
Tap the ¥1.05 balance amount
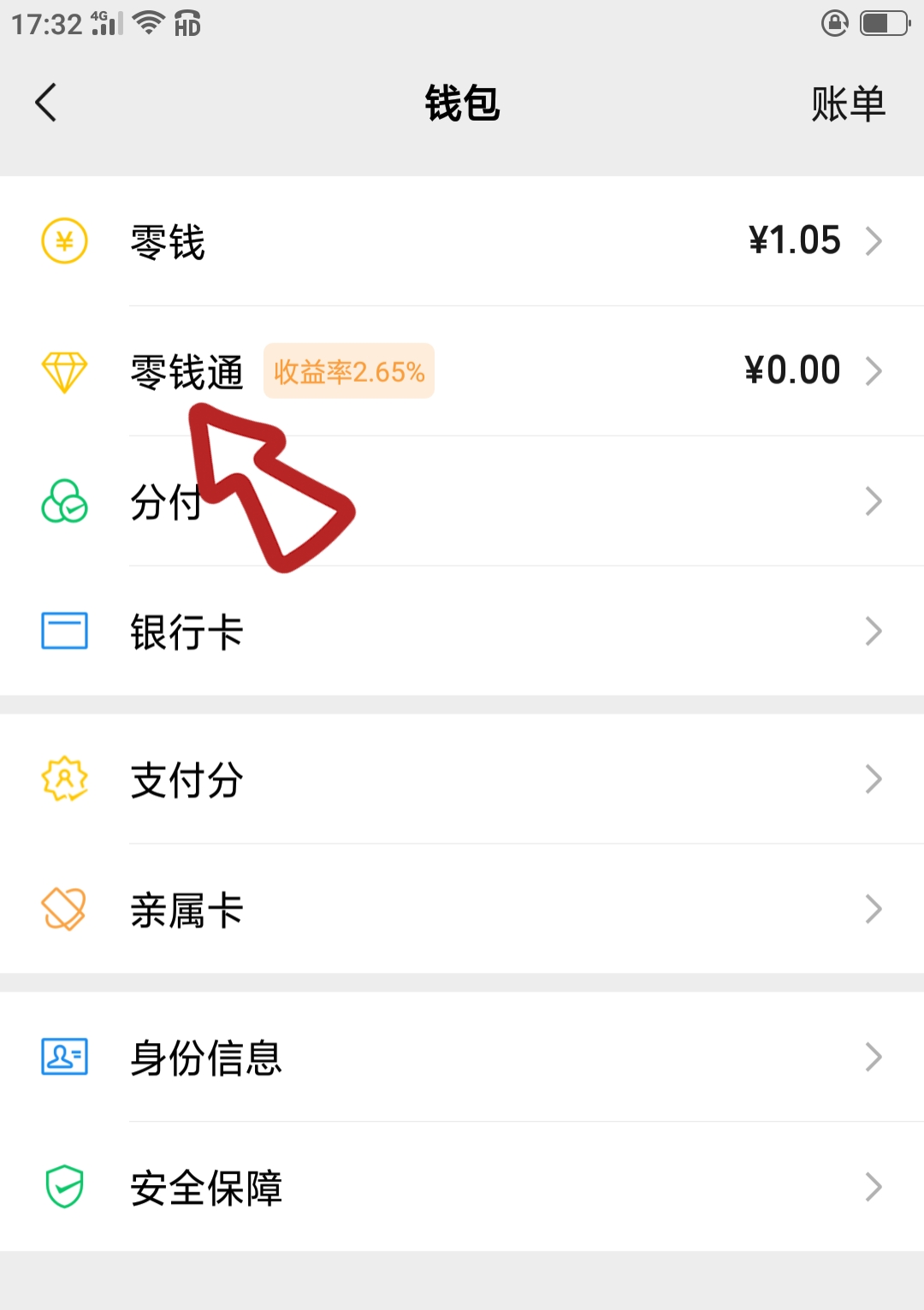[x=793, y=240]
